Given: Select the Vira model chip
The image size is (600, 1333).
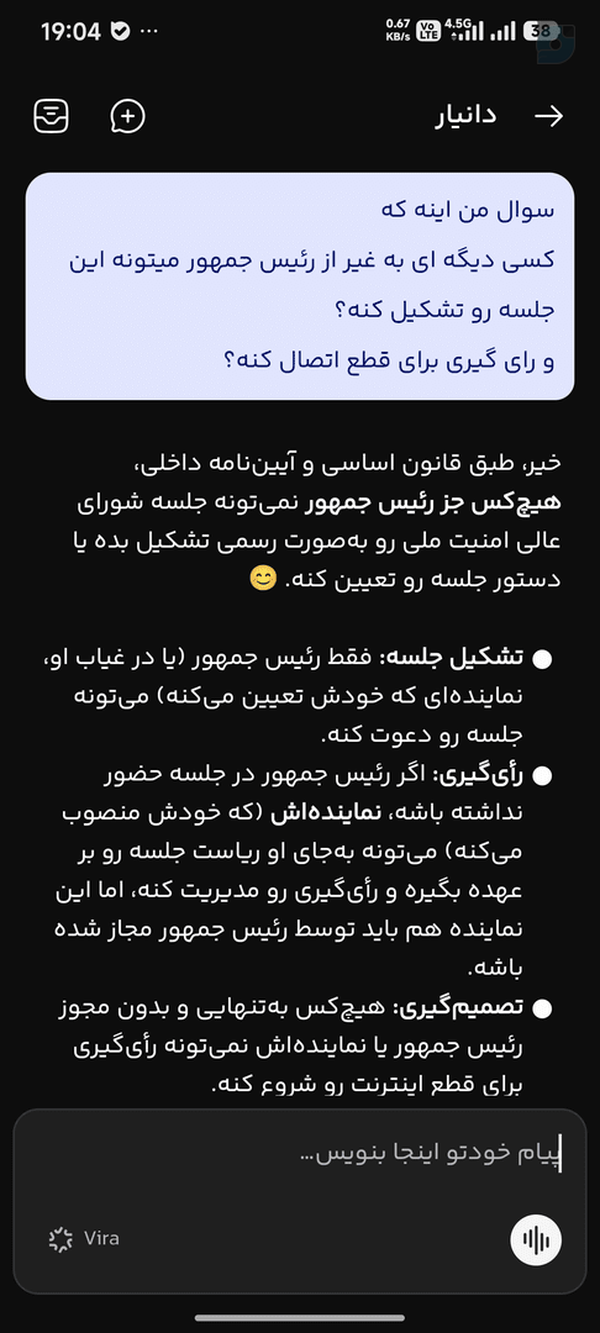Looking at the screenshot, I should click(84, 1239).
